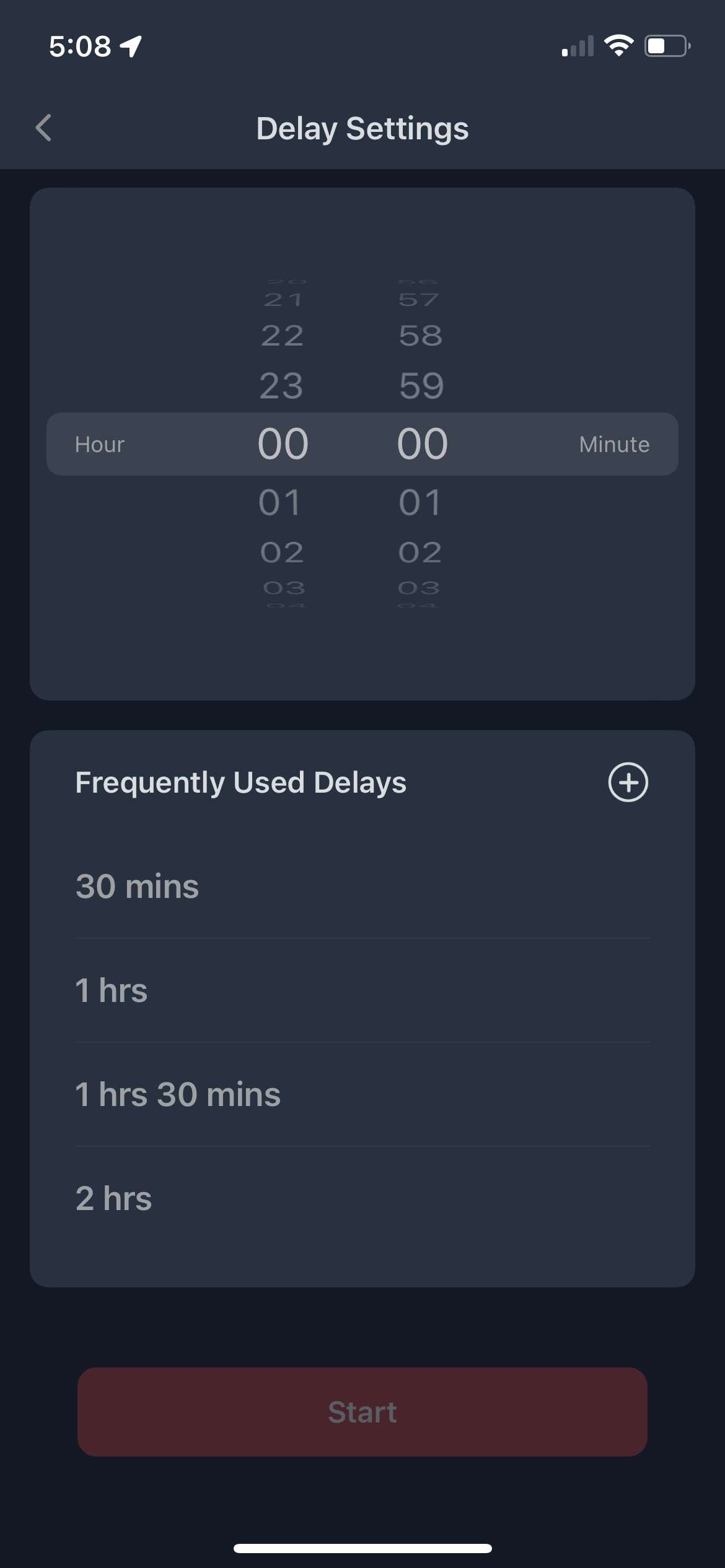Set delay to 2 hrs preset

pos(114,1198)
